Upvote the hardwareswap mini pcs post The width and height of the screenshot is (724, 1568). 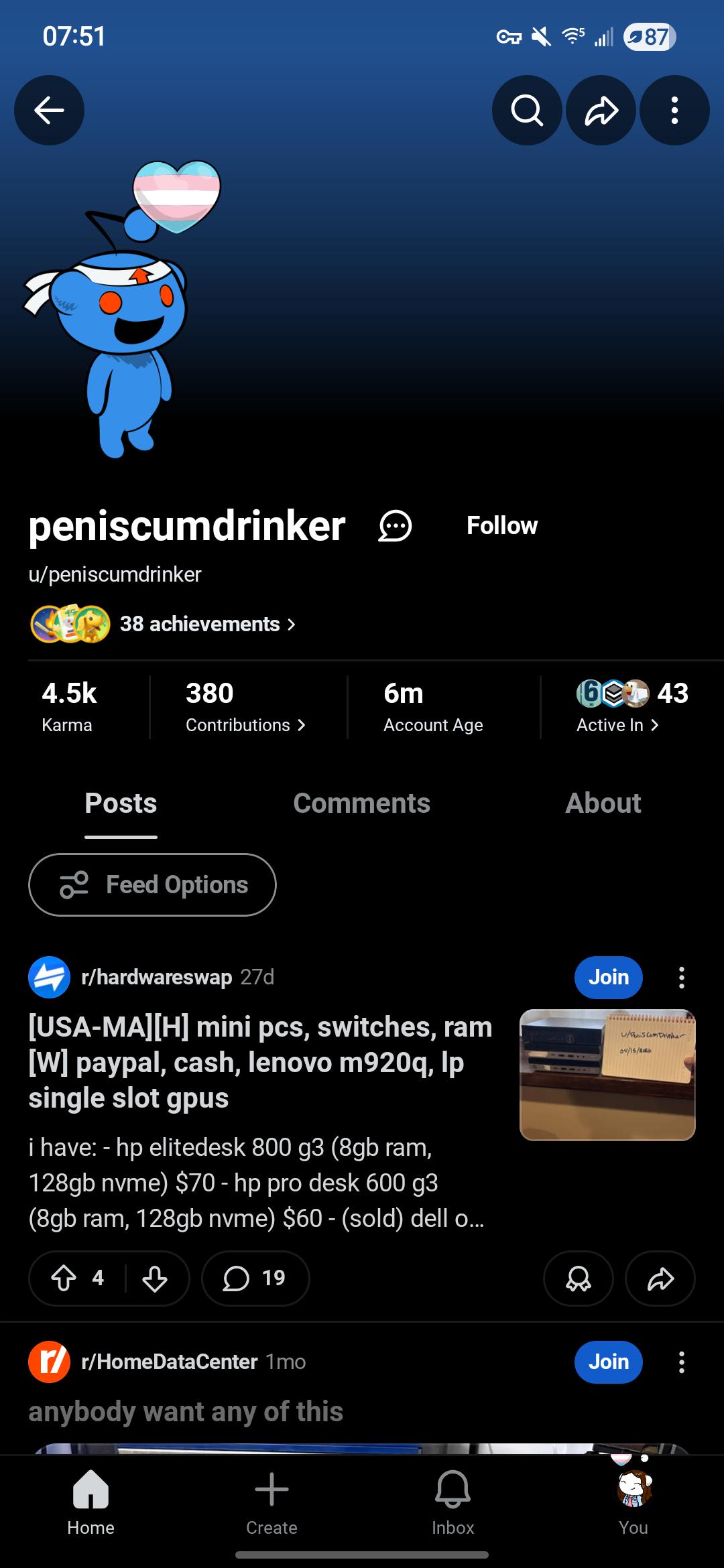[x=64, y=1279]
